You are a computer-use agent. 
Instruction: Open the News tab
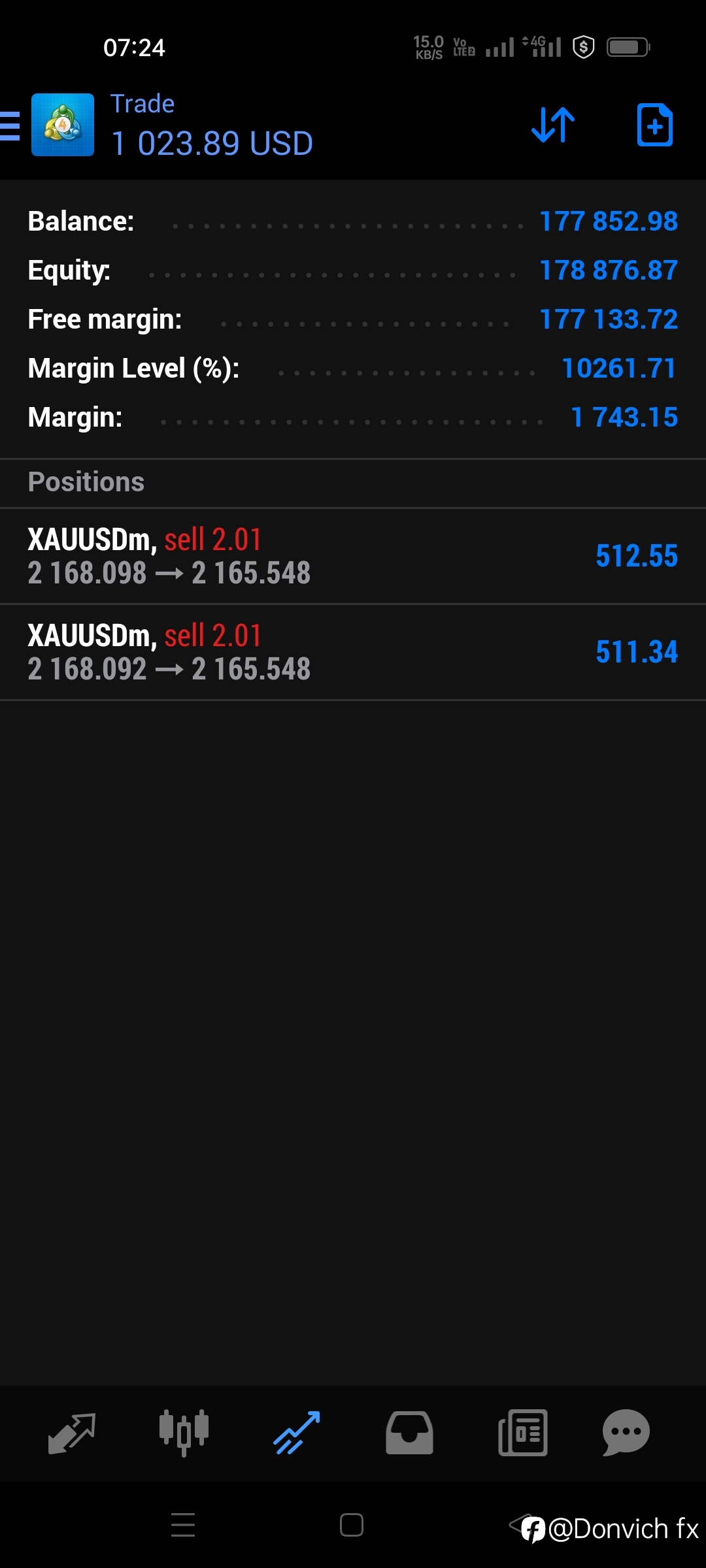[522, 1433]
